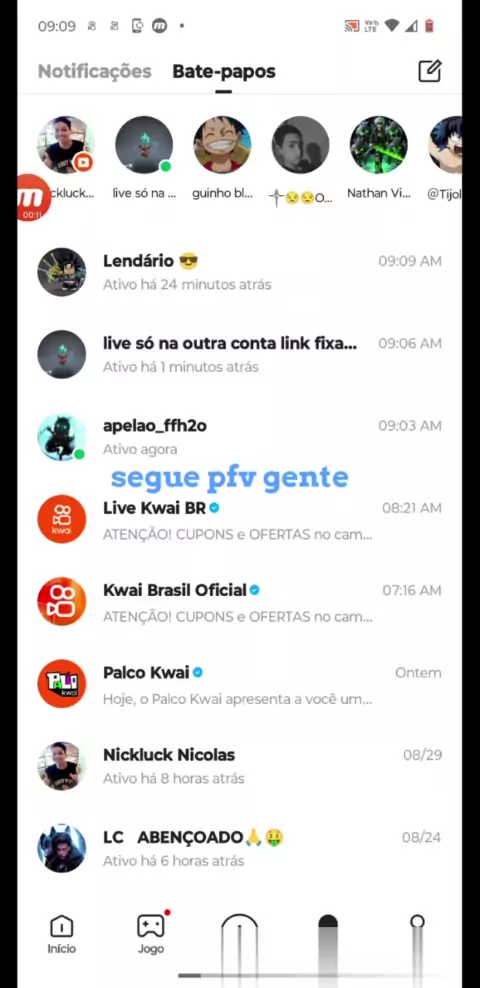The height and width of the screenshot is (988, 480).
Task: Go to the Início tab
Action: point(62,935)
